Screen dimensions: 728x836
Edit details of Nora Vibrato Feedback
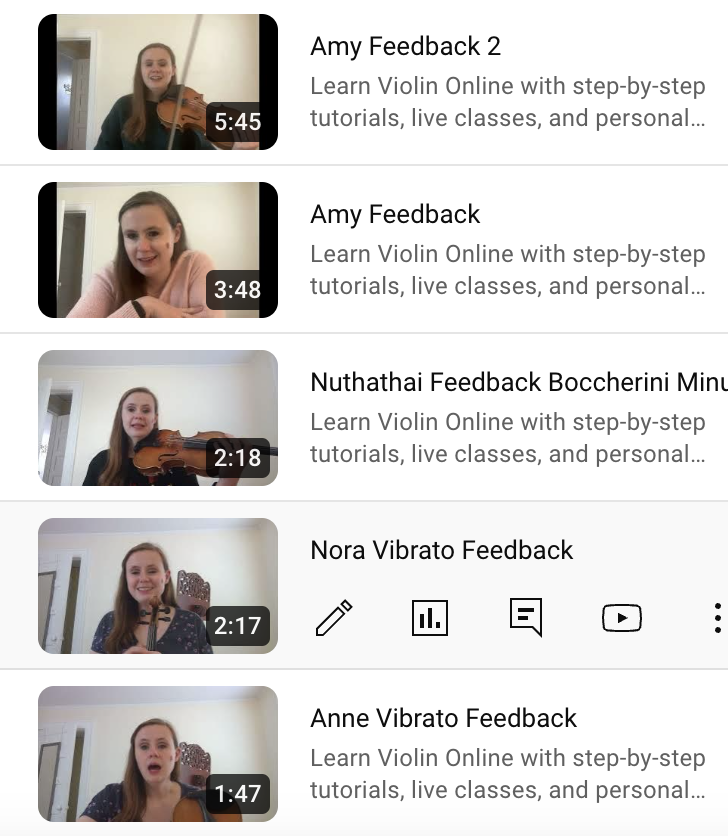pyautogui.click(x=334, y=618)
